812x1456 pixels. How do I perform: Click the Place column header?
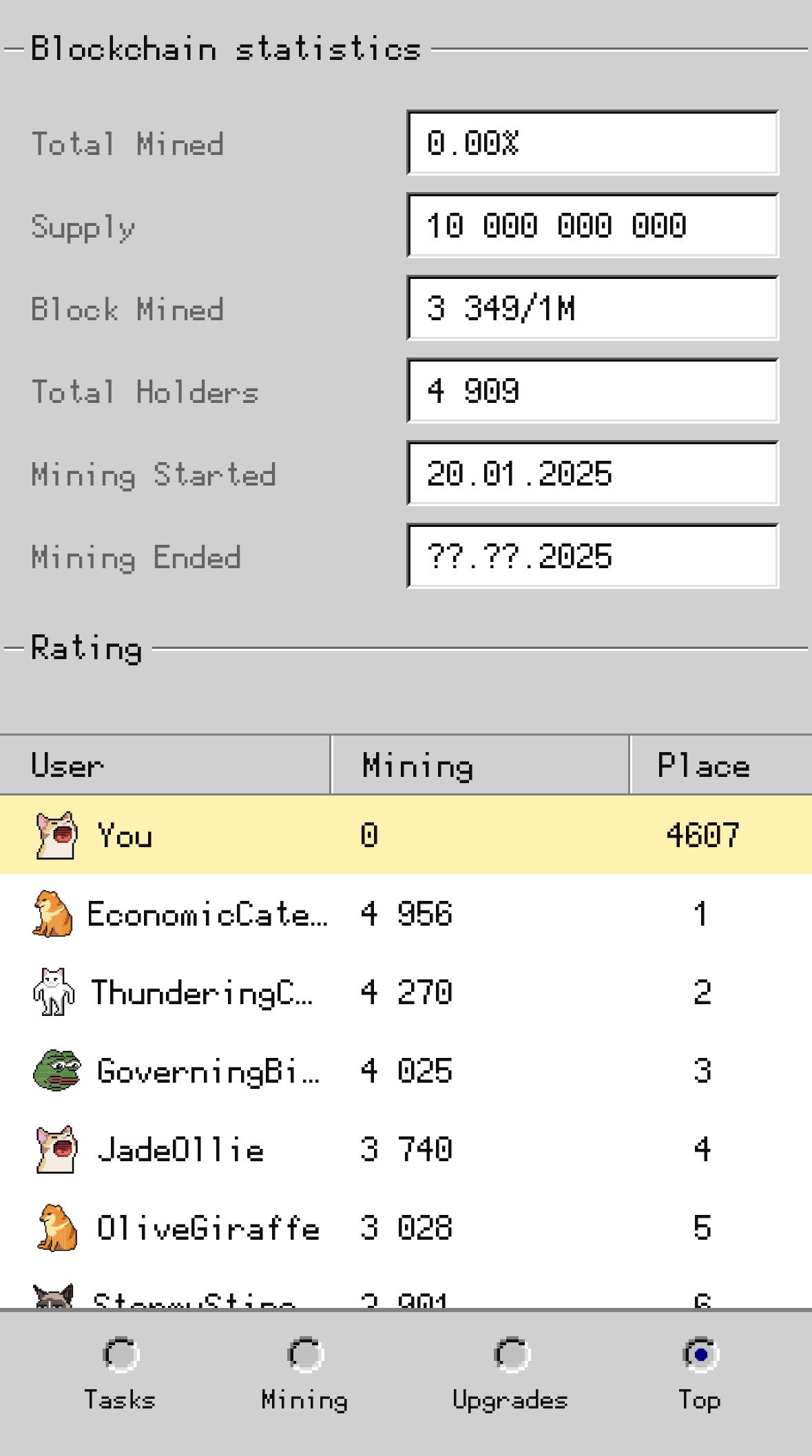[702, 765]
